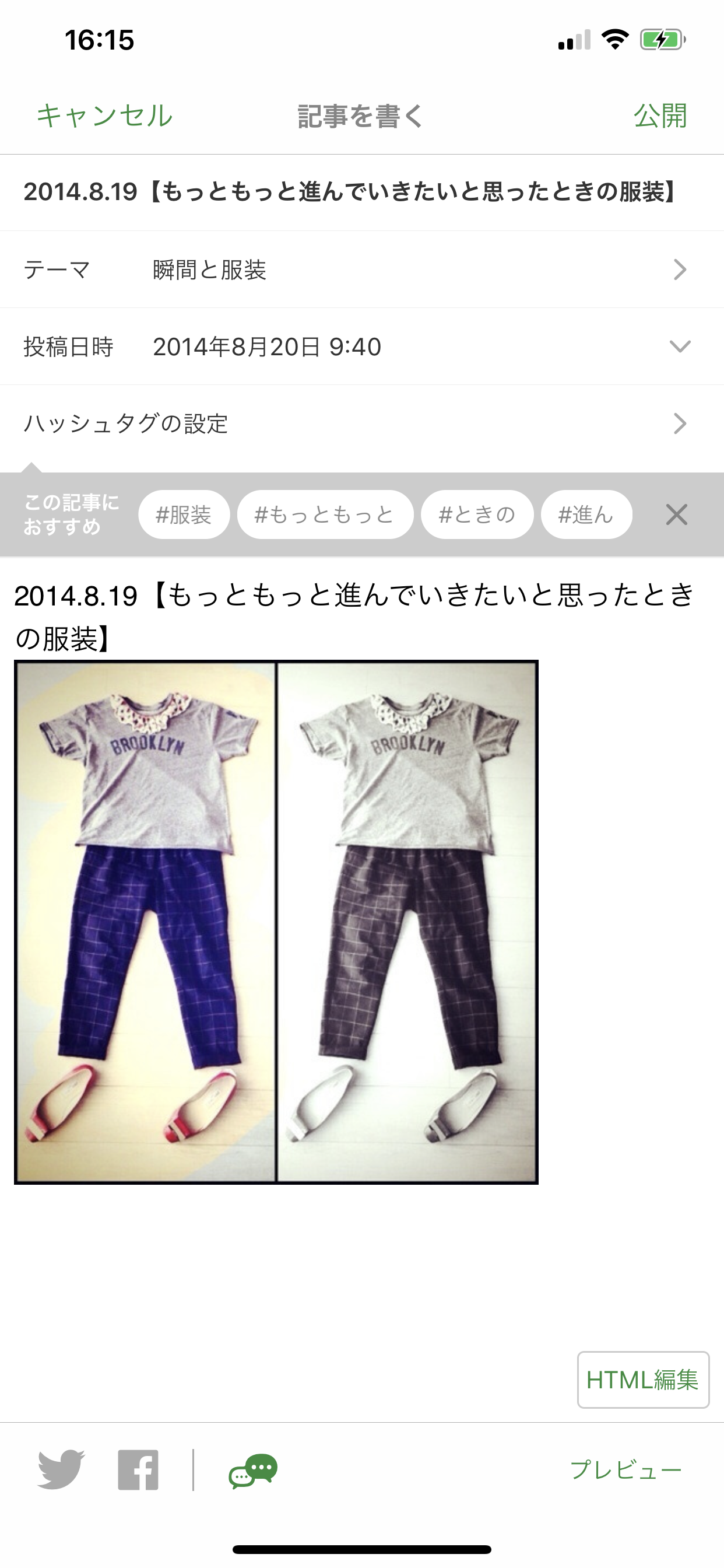The height and width of the screenshot is (1568, 724).
Task: Select the #進ん hashtag suggestion
Action: coord(586,514)
